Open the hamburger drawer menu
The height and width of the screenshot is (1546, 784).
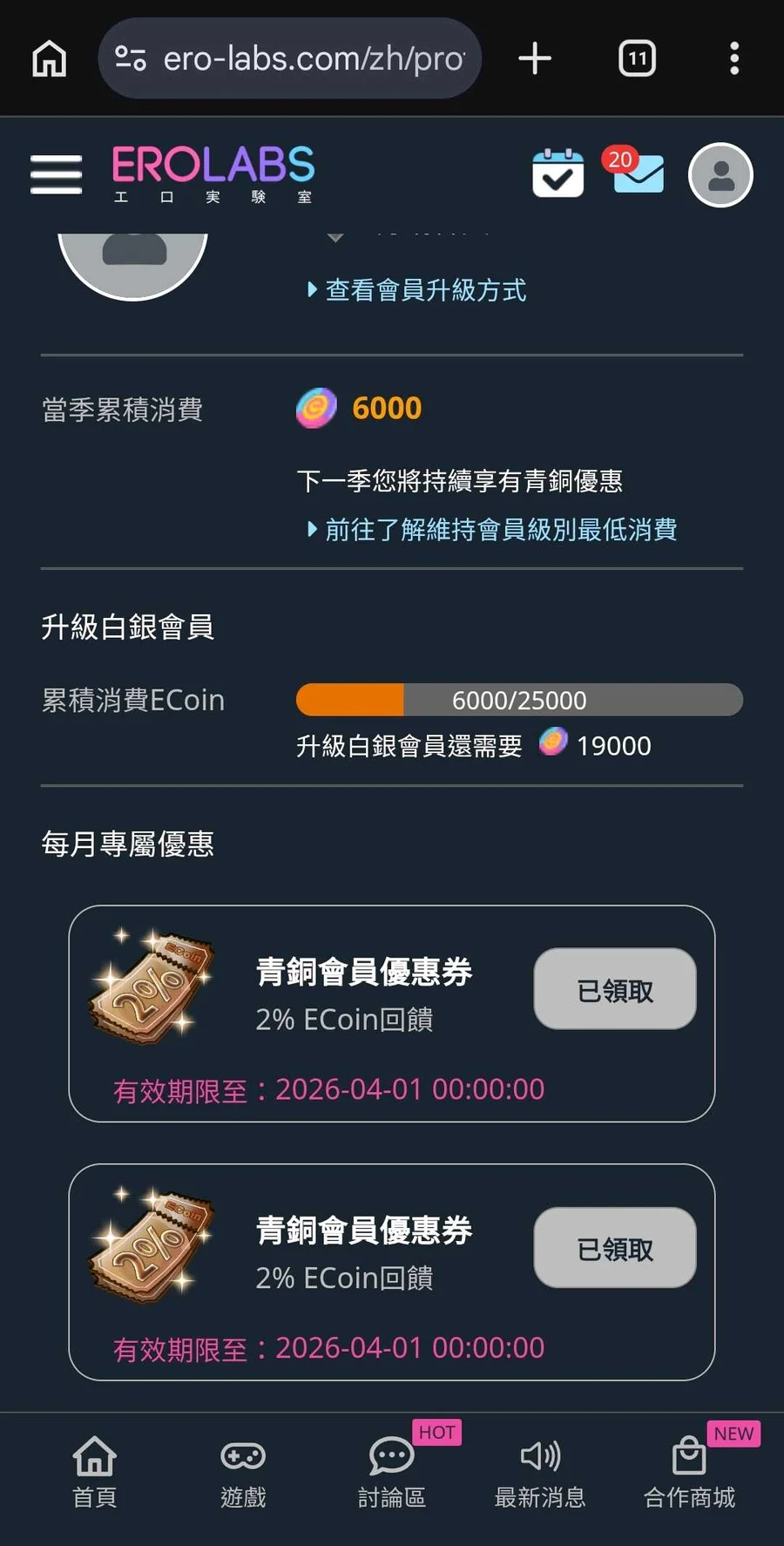tap(57, 174)
